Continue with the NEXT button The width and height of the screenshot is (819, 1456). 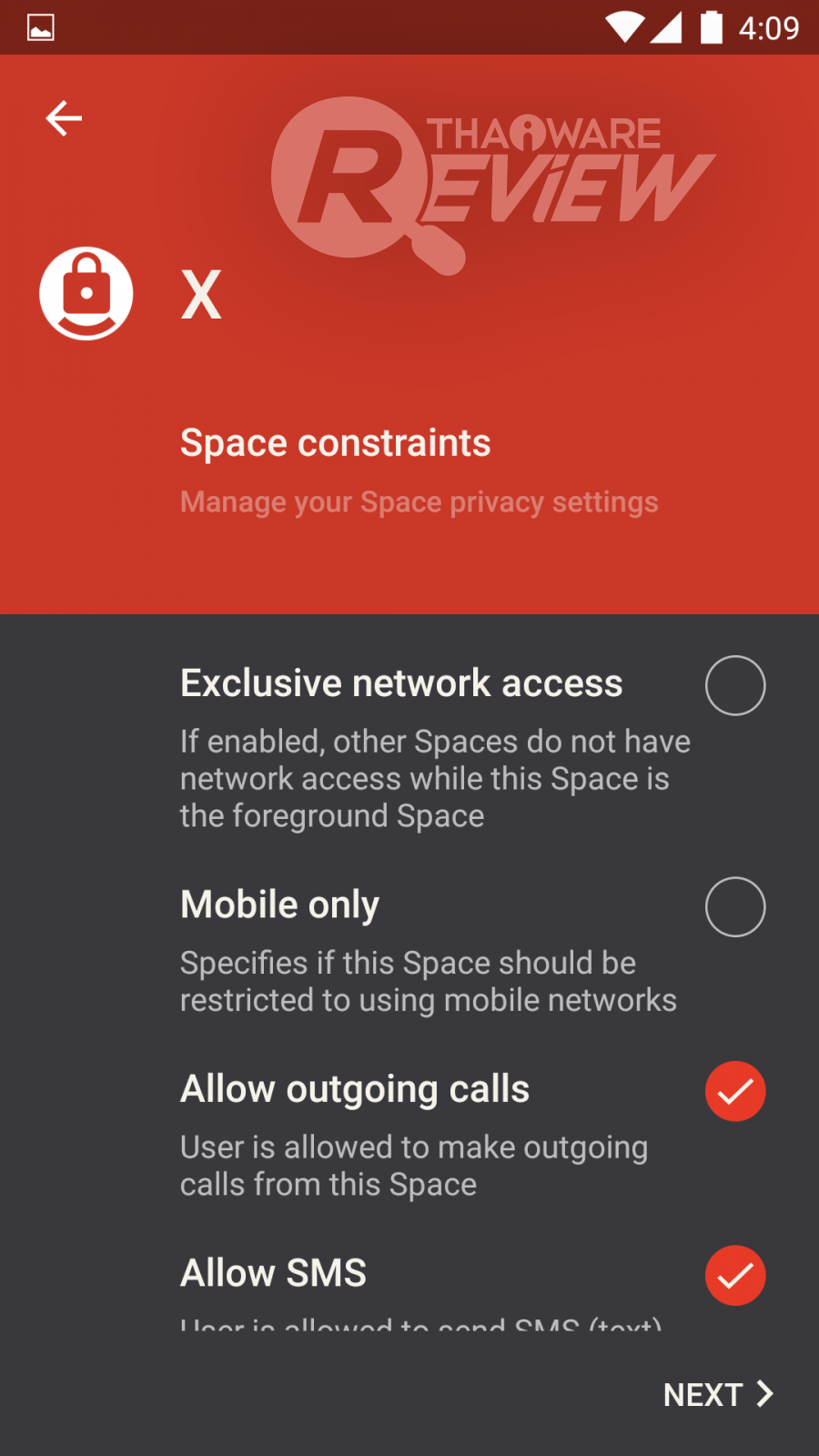717,1394
